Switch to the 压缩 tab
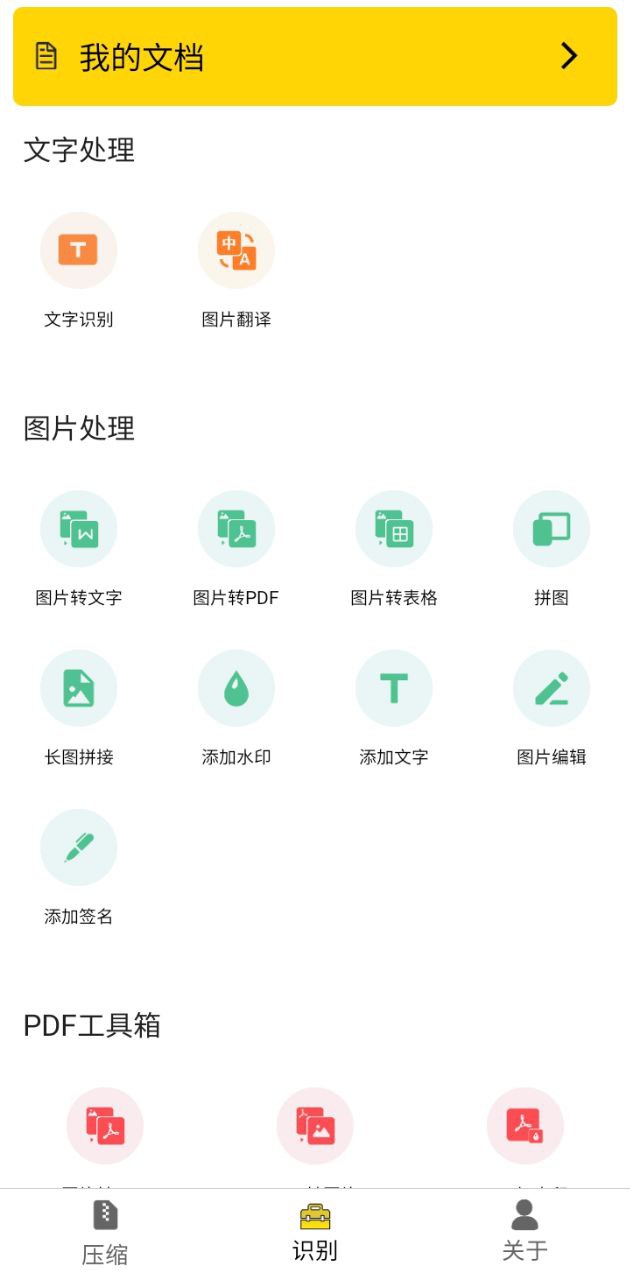This screenshot has height=1280, width=630. [x=105, y=1234]
